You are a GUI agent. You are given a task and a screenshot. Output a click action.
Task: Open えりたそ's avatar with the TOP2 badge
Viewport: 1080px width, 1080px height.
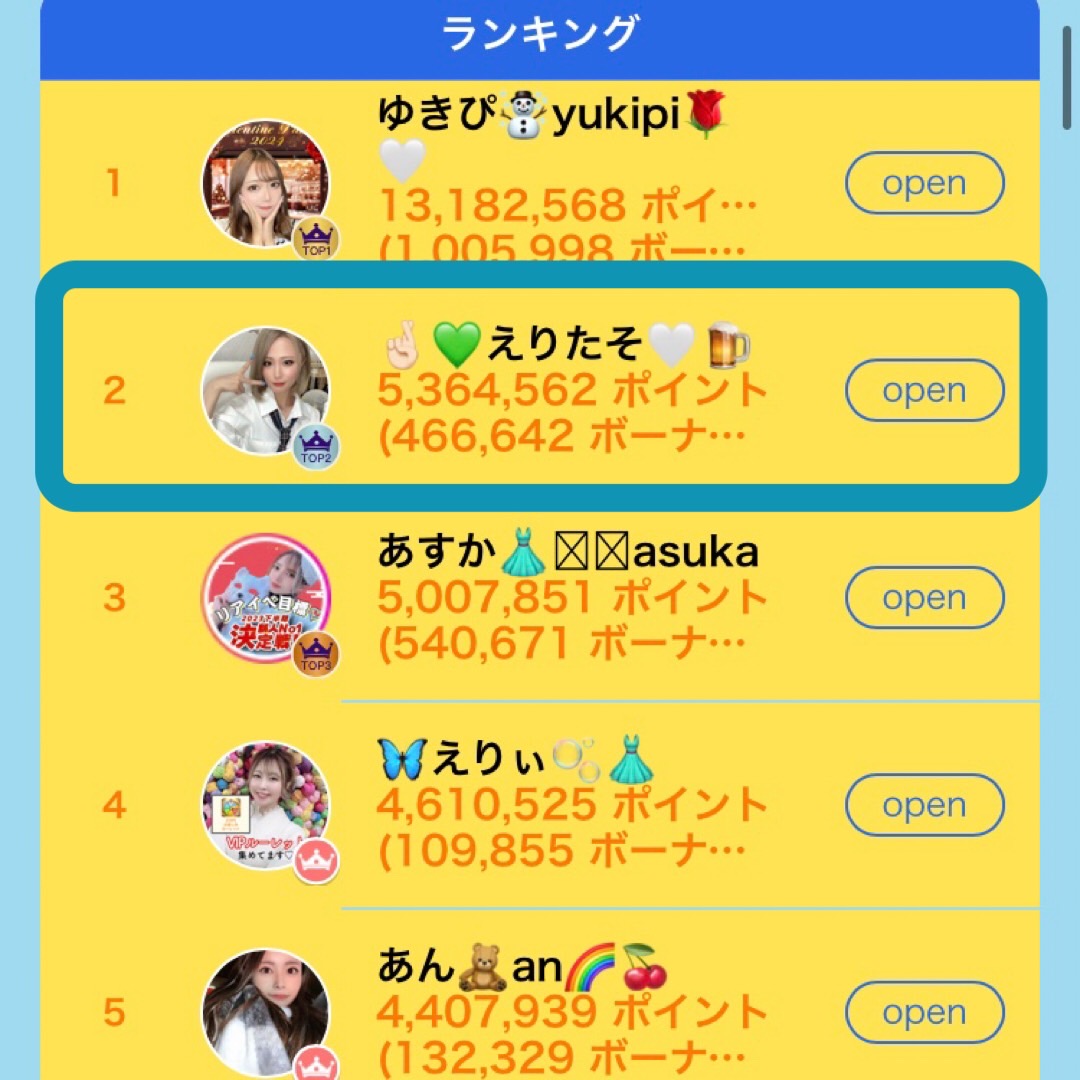coord(265,391)
